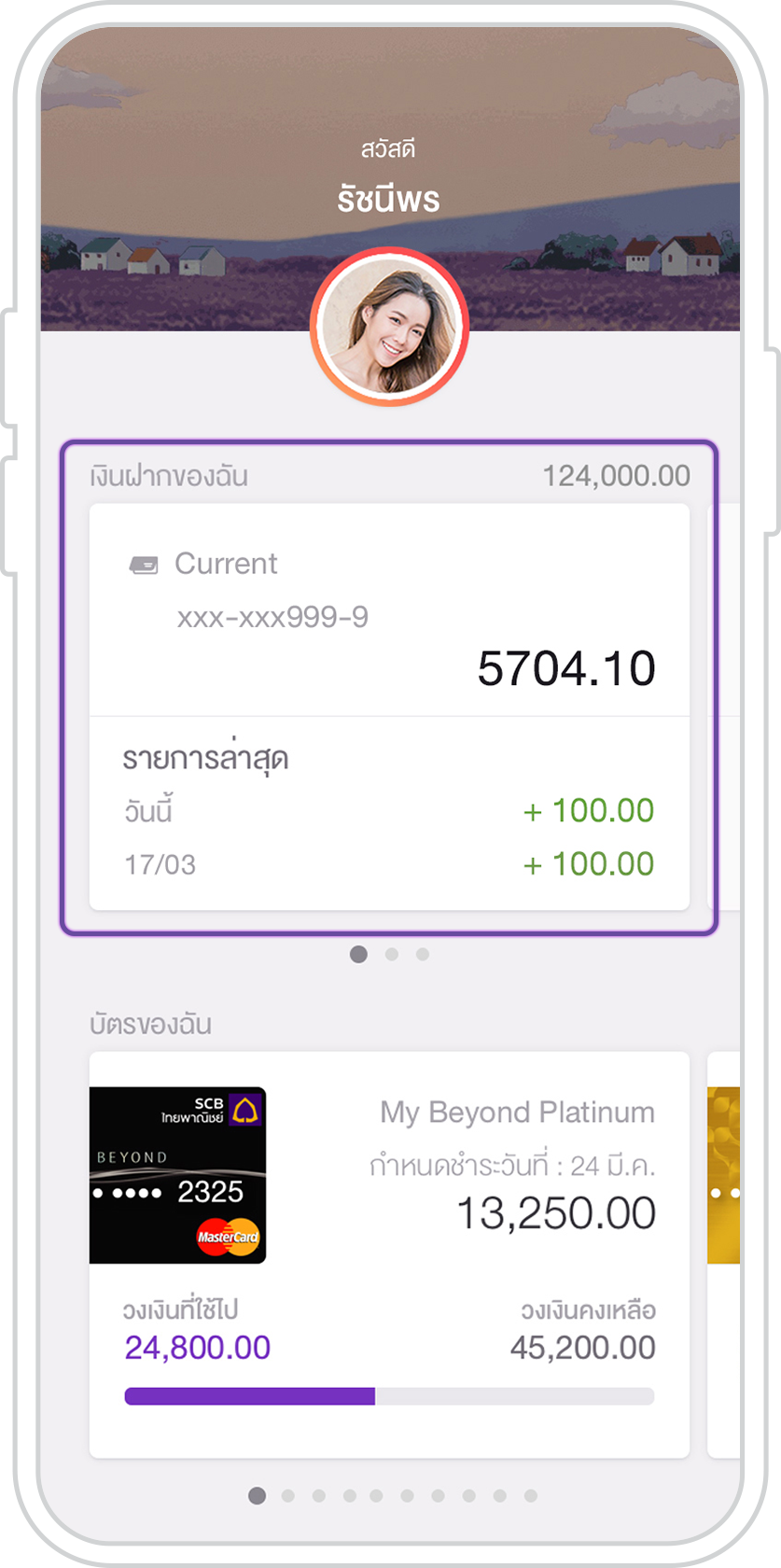781x1568 pixels.
Task: Open the My Beyond Platinum credit card
Action: 389,1213
